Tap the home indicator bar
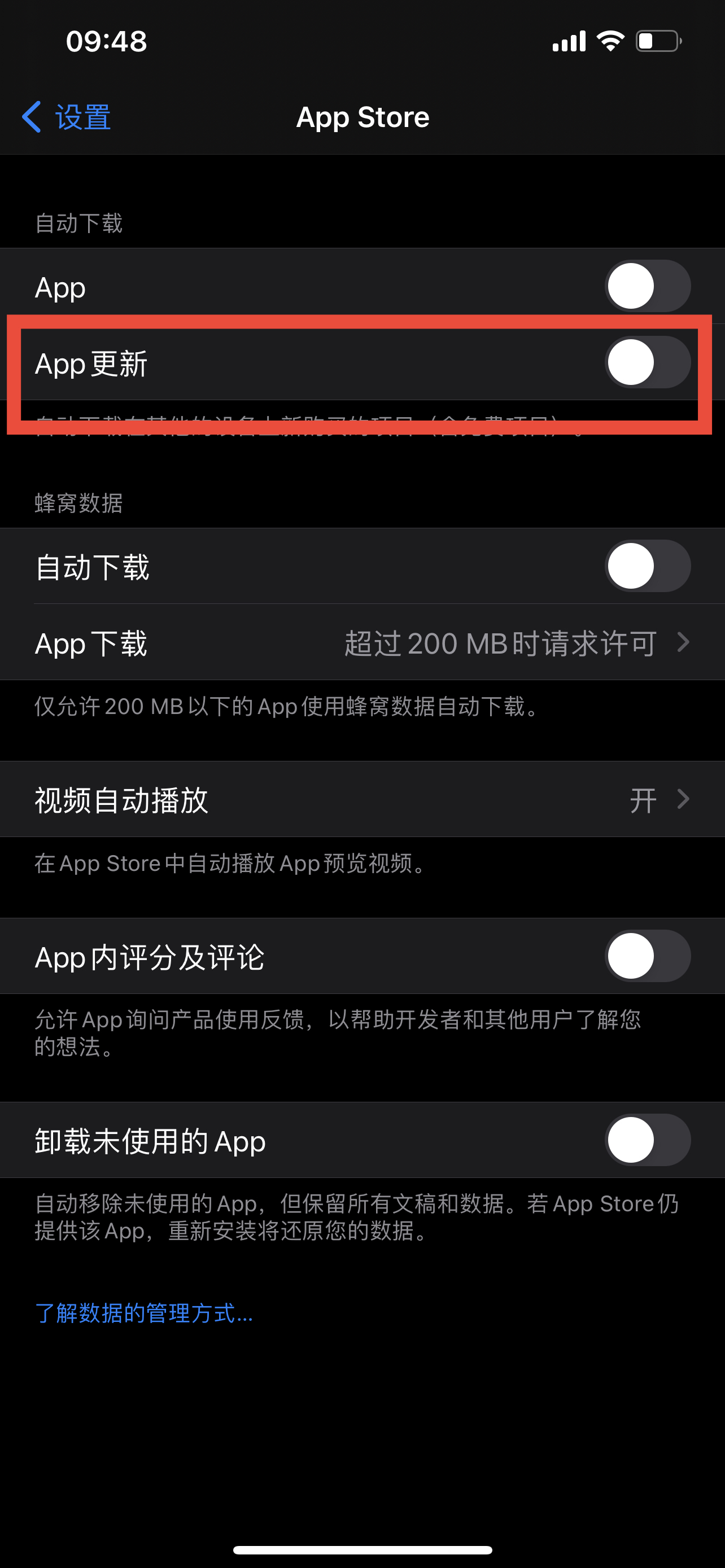 click(x=362, y=1550)
